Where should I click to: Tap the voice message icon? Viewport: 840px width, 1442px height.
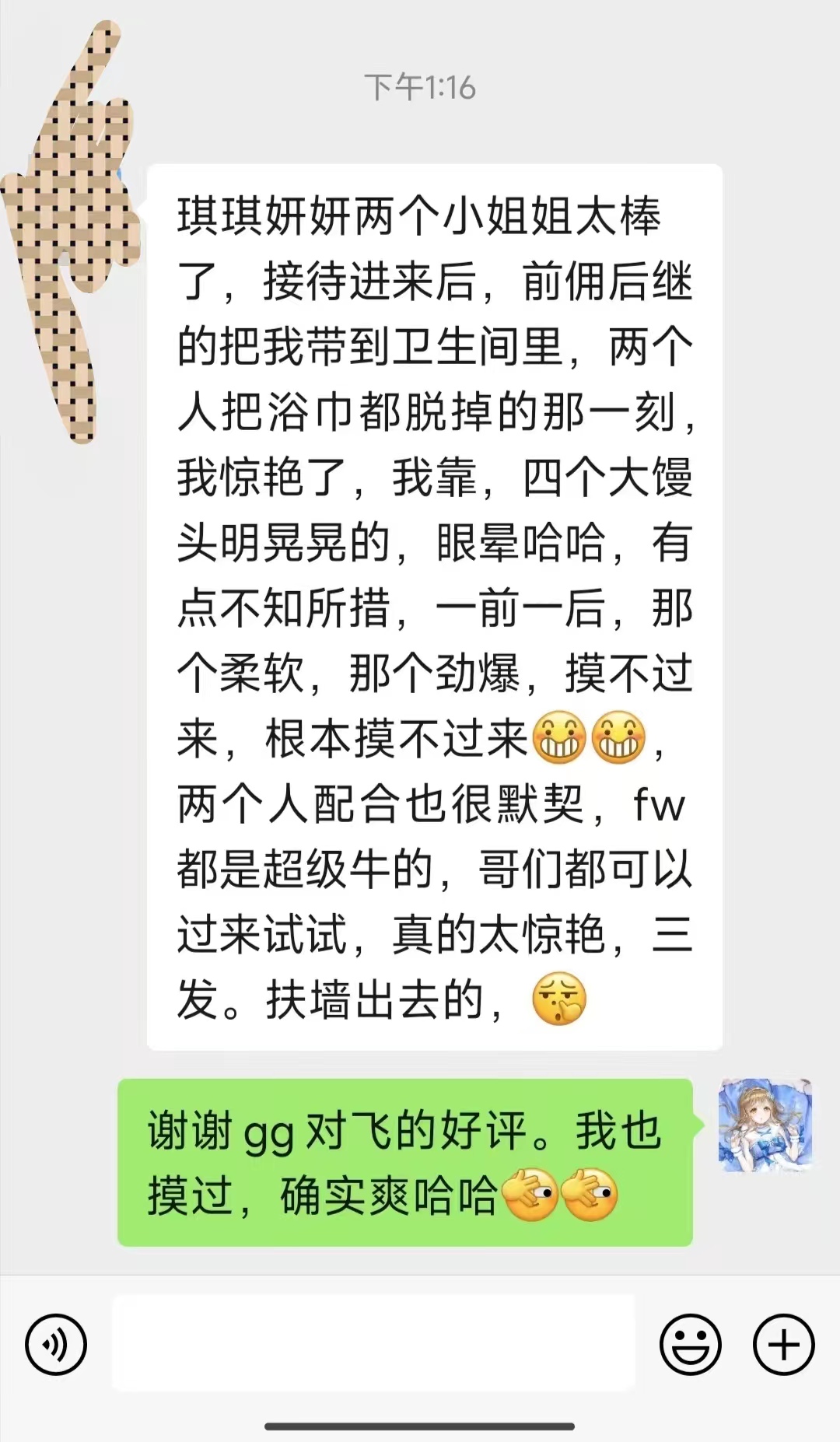point(55,1344)
